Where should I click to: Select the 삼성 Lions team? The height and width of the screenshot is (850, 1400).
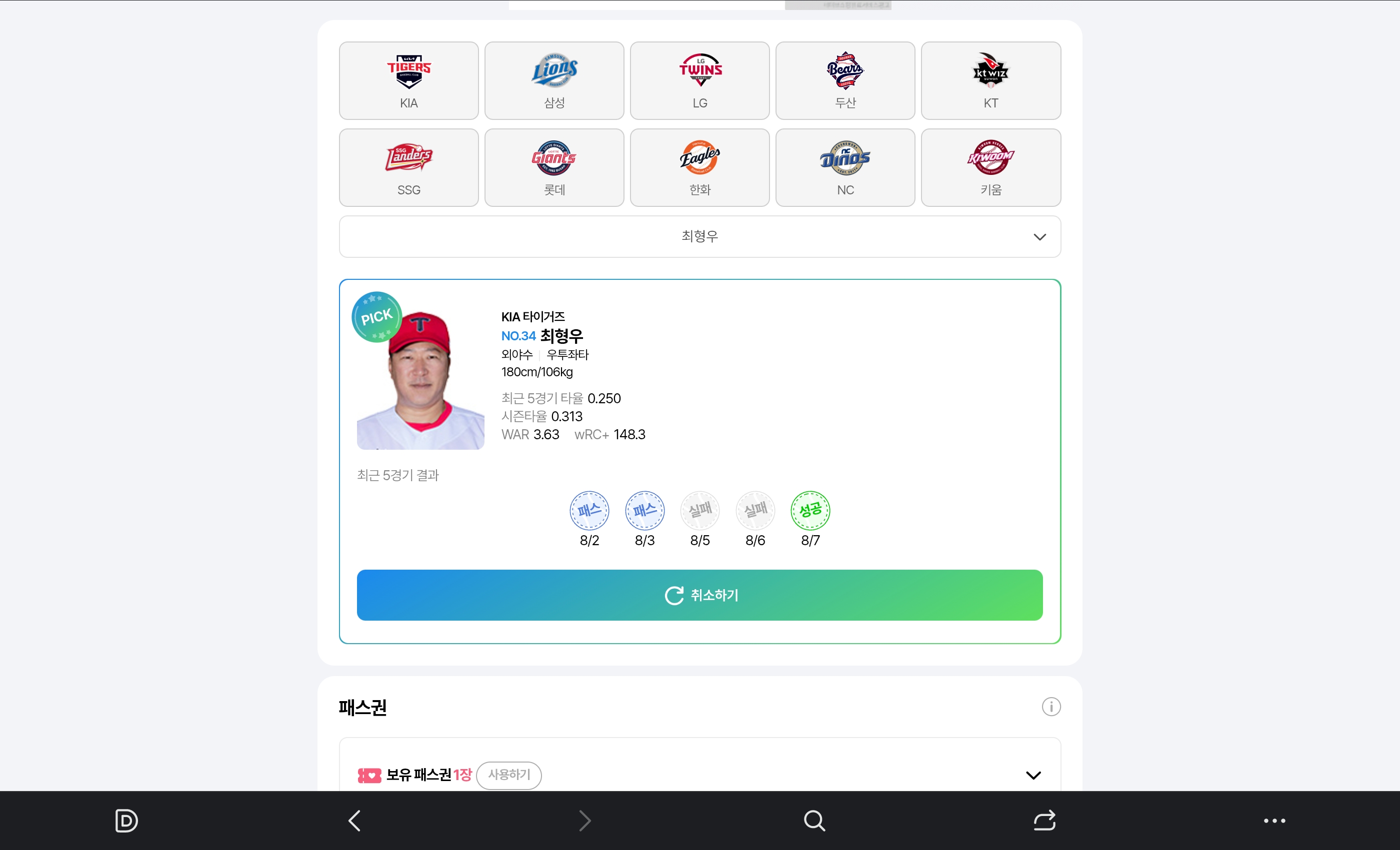click(554, 80)
